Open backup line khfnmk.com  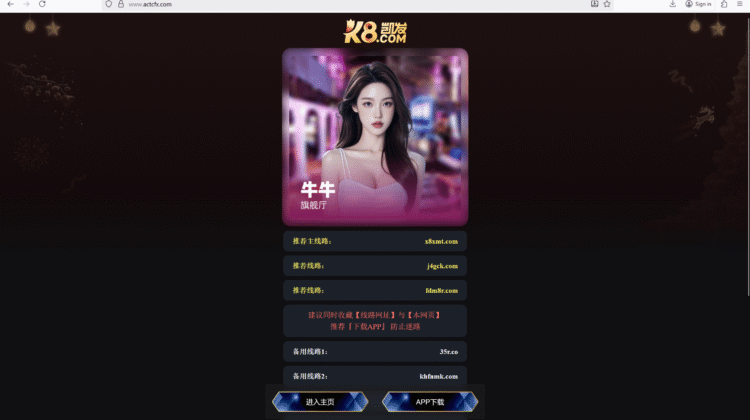pyautogui.click(x=375, y=376)
